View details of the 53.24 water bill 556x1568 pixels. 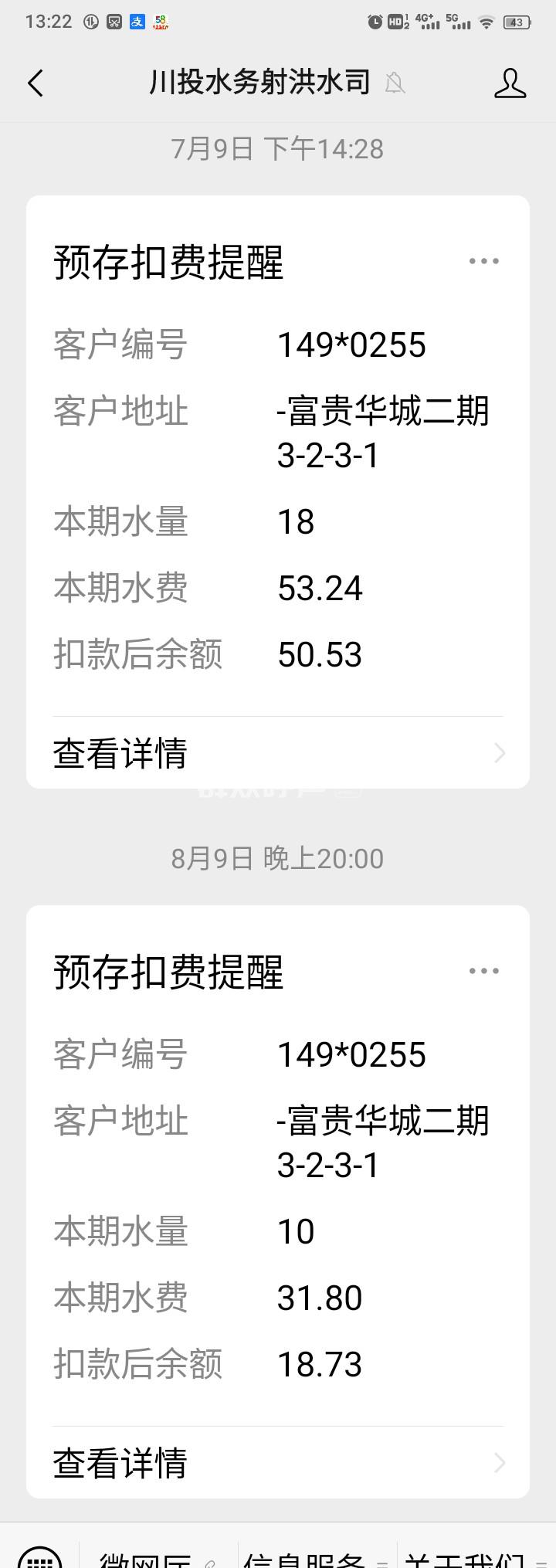(277, 753)
